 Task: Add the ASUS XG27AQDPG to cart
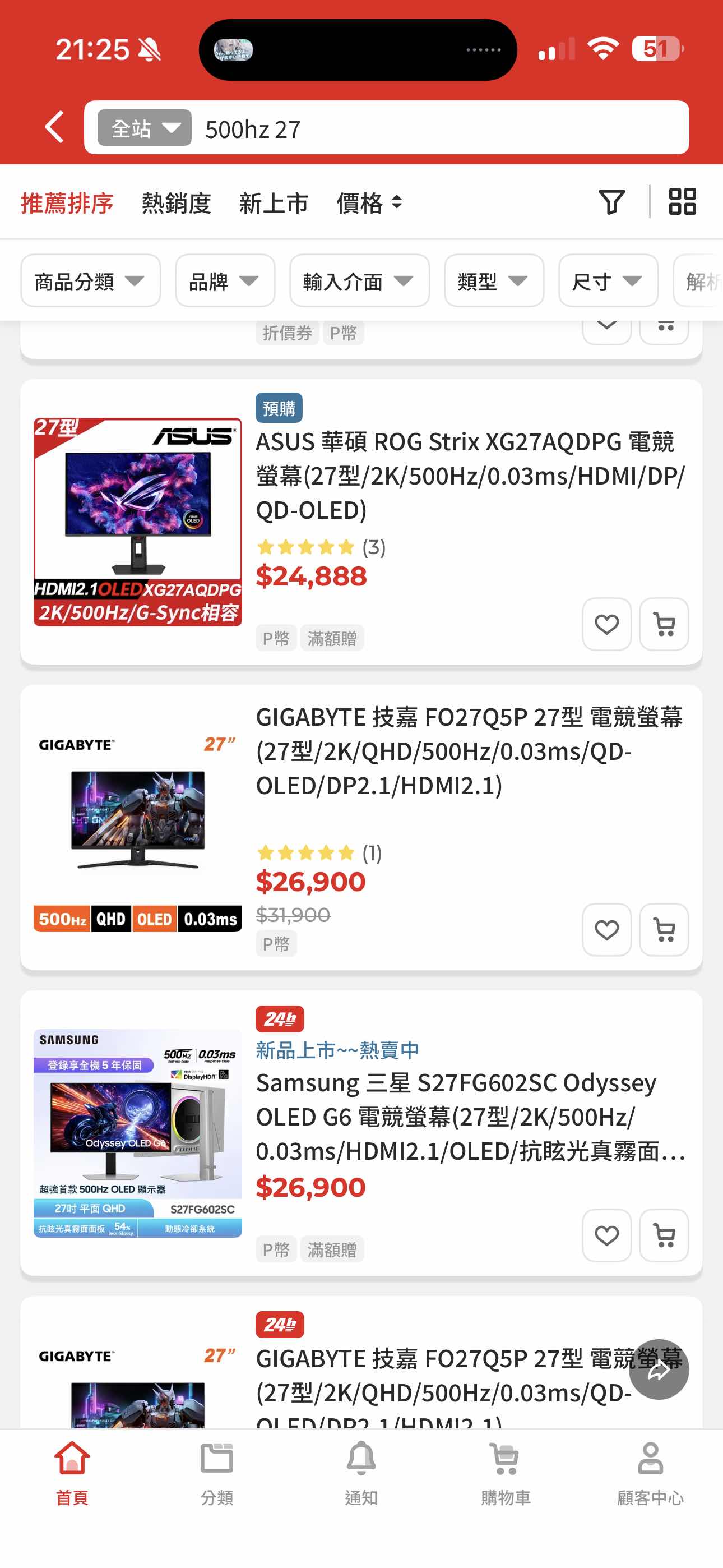point(664,625)
